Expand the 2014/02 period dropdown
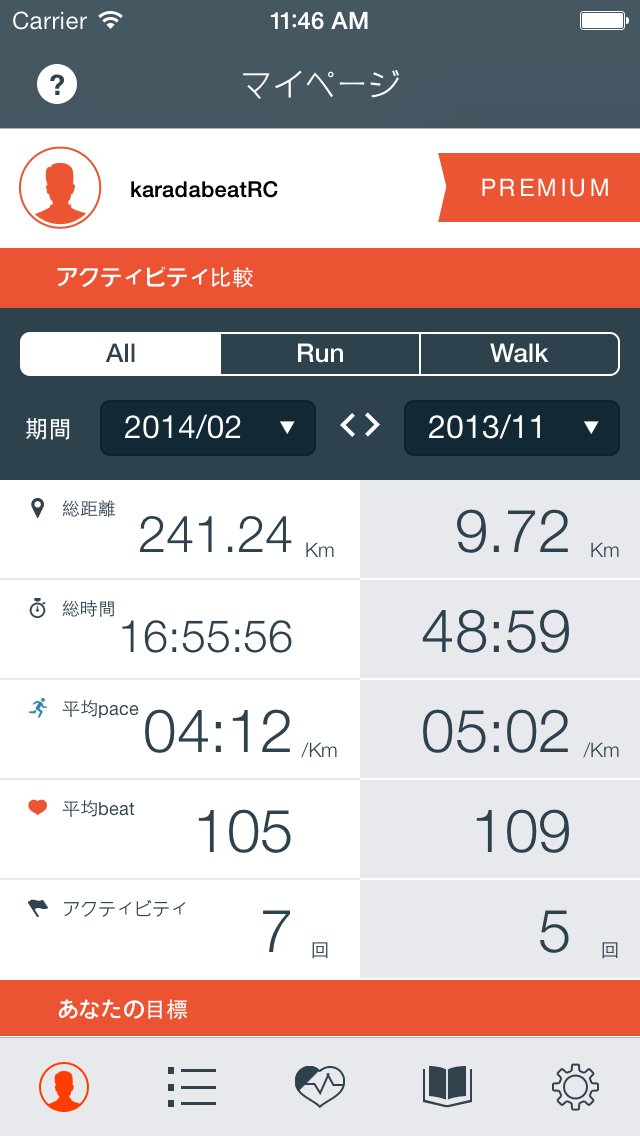This screenshot has width=640, height=1136. click(x=208, y=428)
